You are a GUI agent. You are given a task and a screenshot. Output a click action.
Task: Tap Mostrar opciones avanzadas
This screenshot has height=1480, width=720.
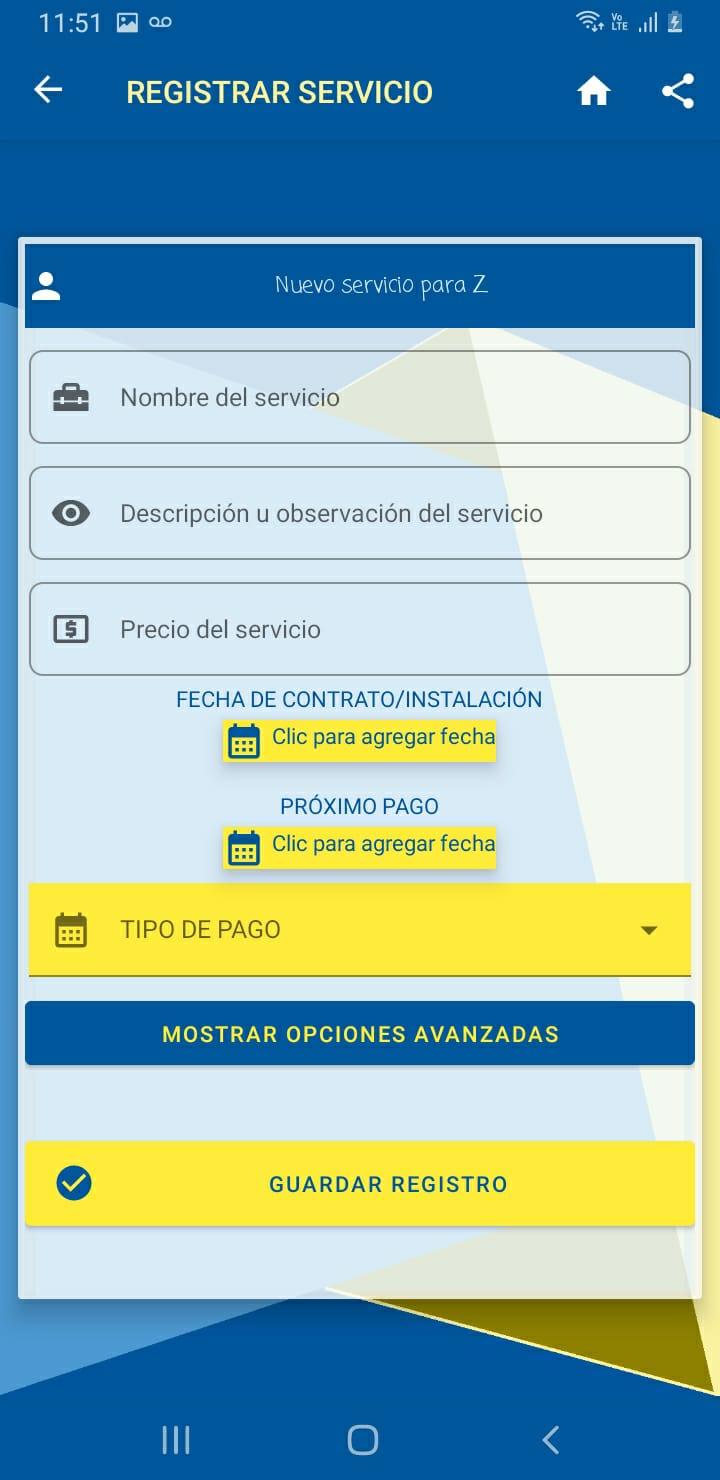(360, 1033)
